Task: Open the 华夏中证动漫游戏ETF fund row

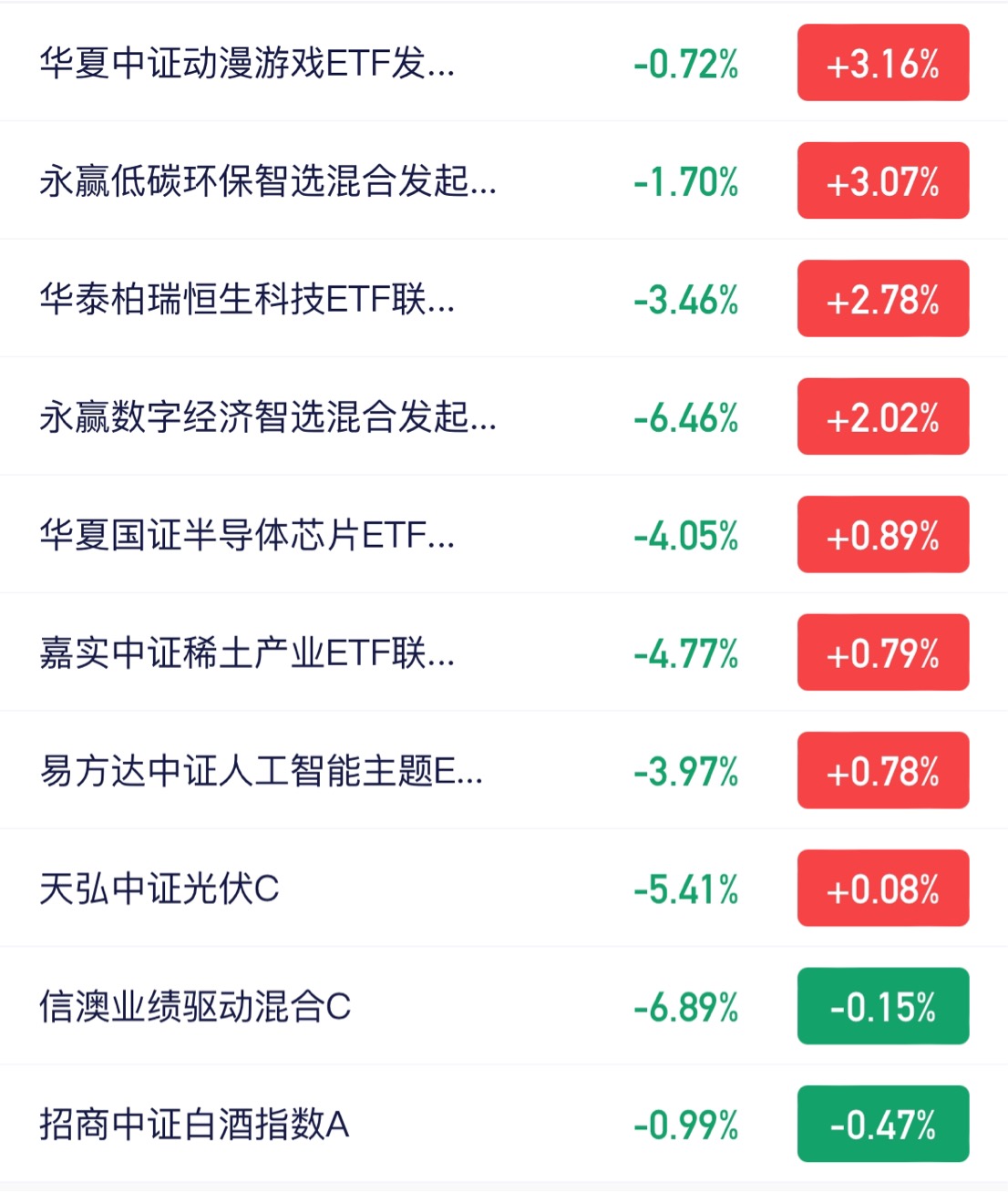Action: tap(504, 63)
